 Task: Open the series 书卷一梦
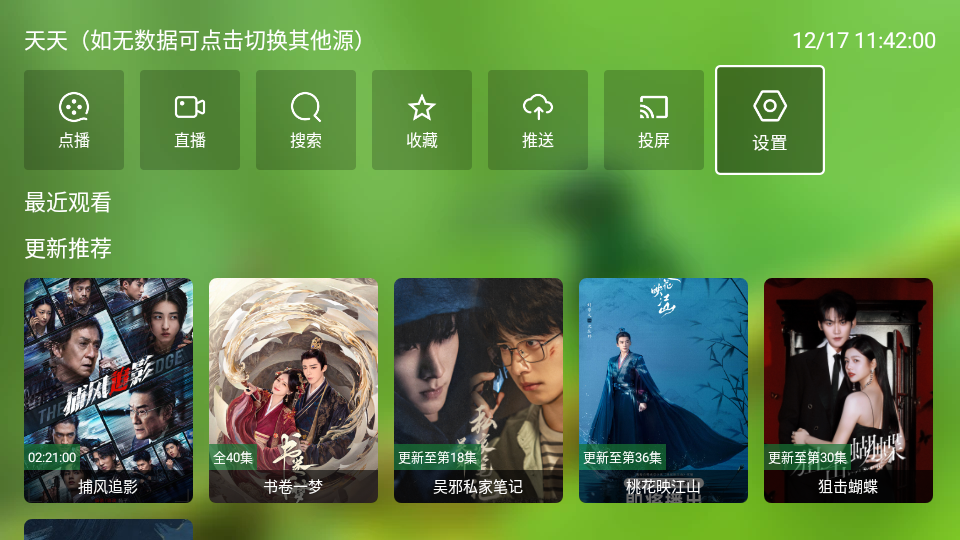click(293, 390)
